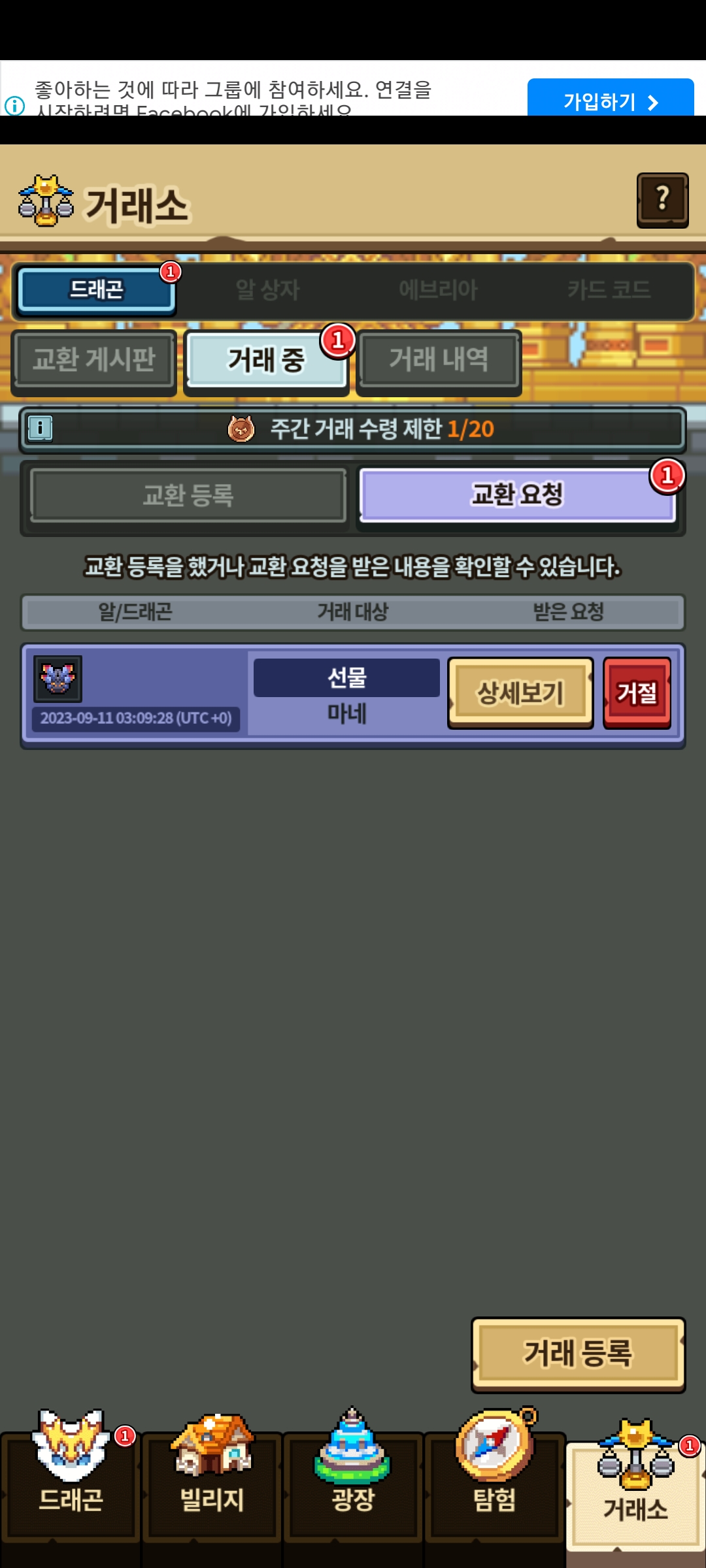The height and width of the screenshot is (1568, 706).
Task: Tap the info icon on weekly trade limit
Action: [x=41, y=429]
